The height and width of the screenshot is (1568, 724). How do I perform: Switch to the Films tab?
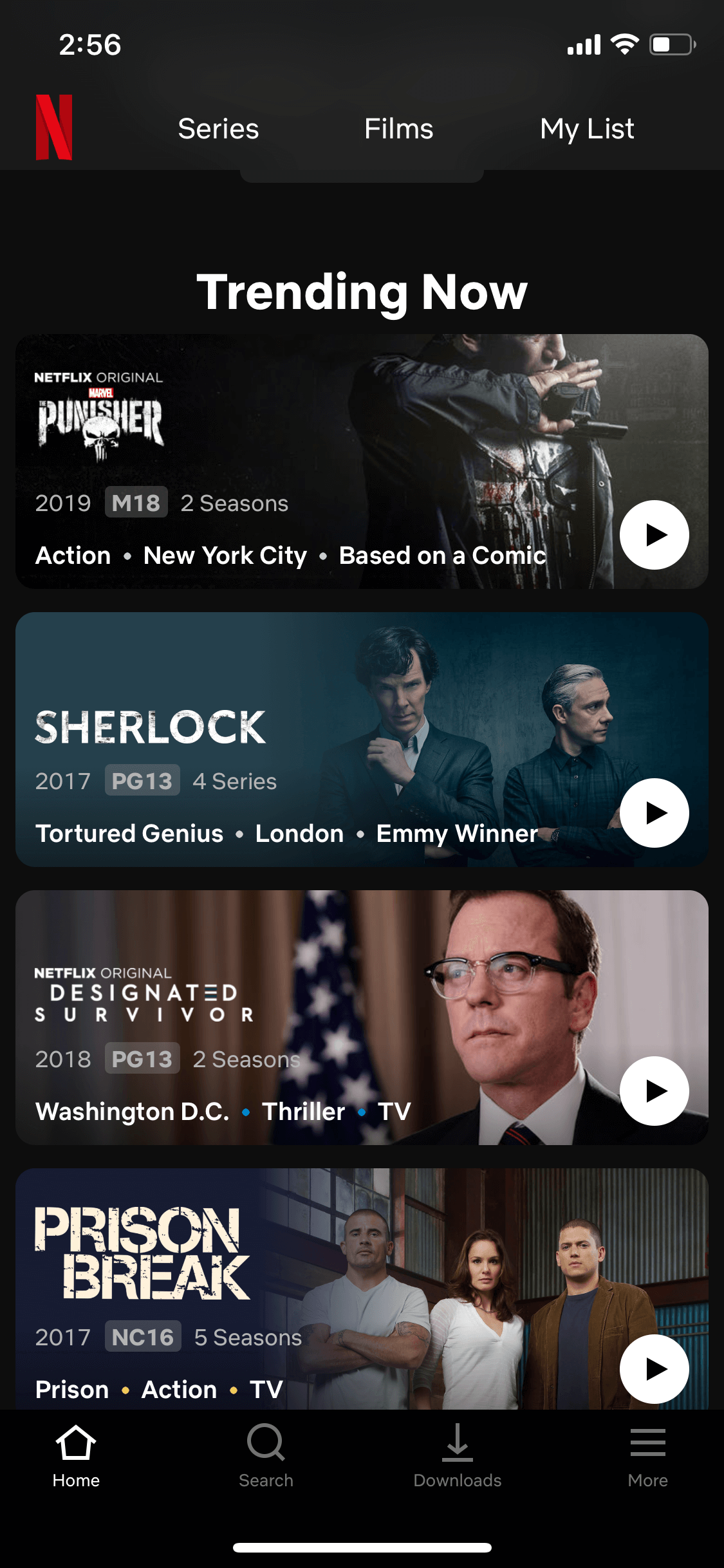pyautogui.click(x=398, y=129)
